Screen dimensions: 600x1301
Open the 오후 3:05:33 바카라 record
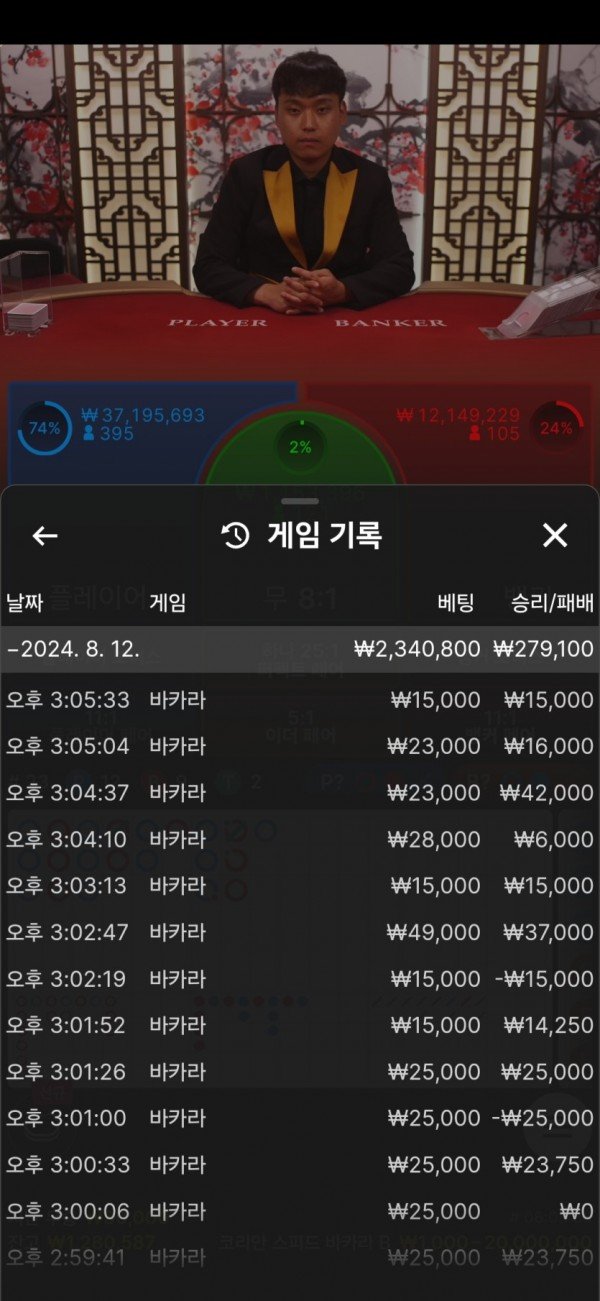click(300, 700)
